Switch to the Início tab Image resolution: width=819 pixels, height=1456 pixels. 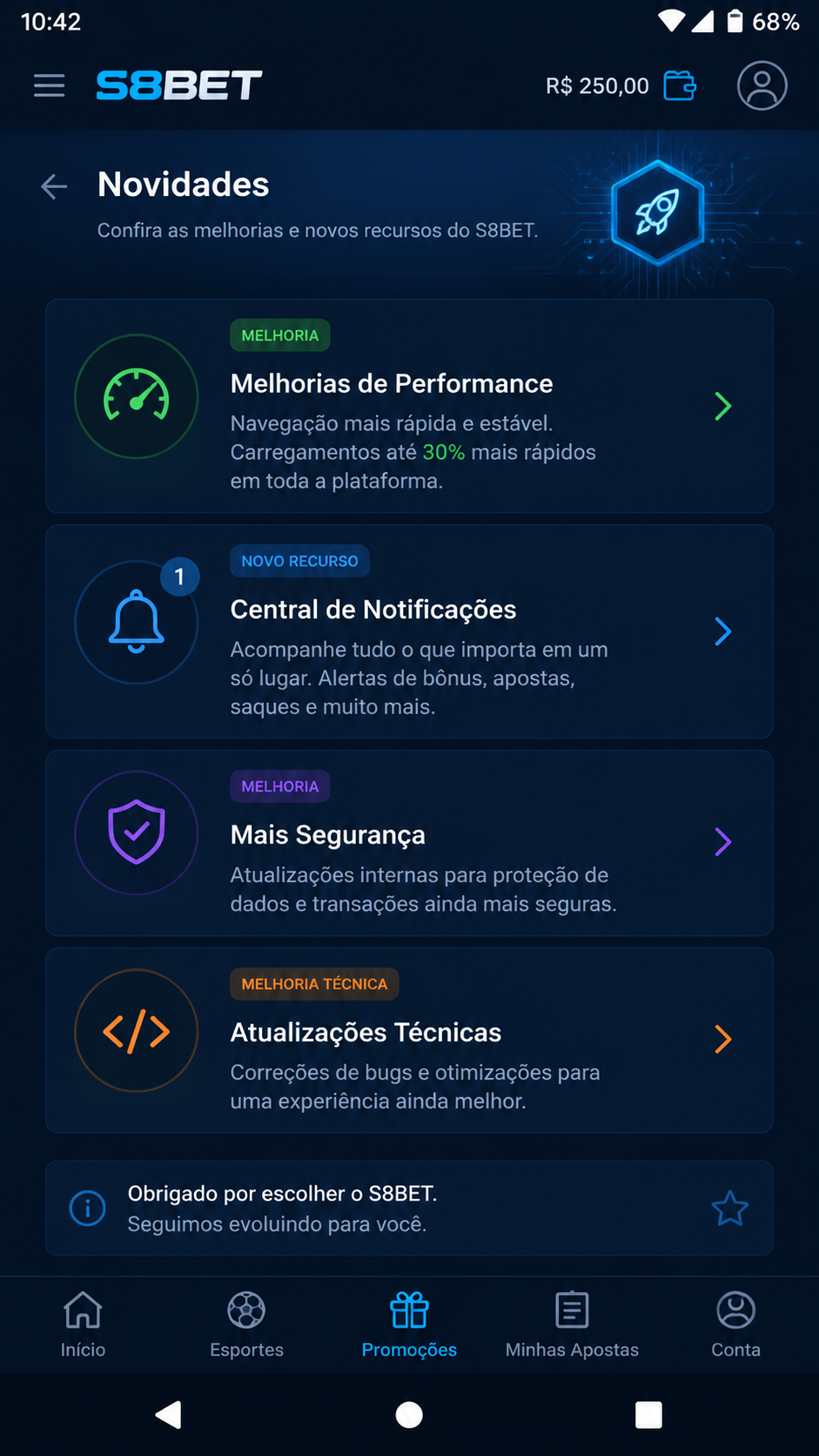click(83, 1325)
